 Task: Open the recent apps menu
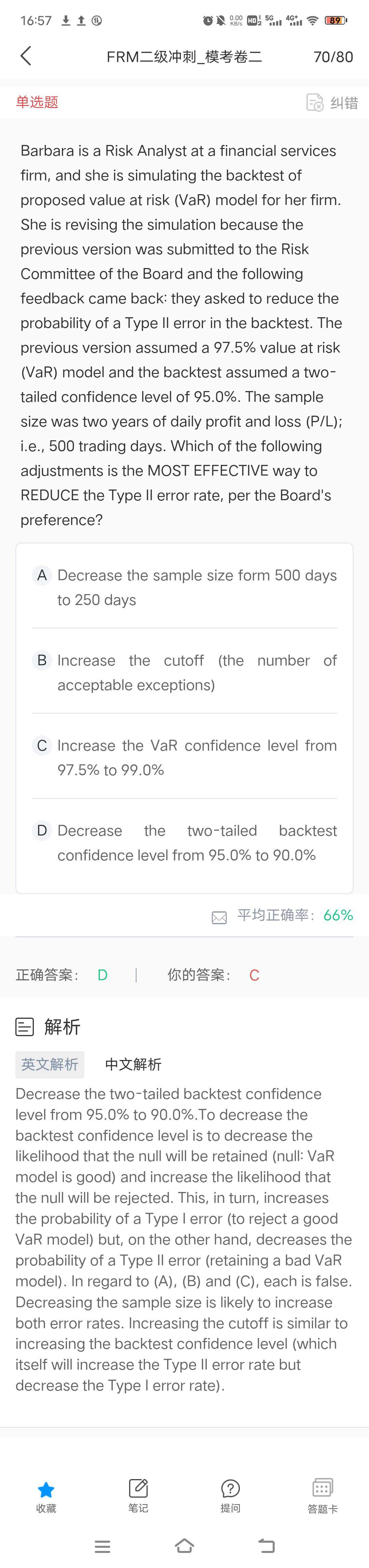(x=102, y=1546)
